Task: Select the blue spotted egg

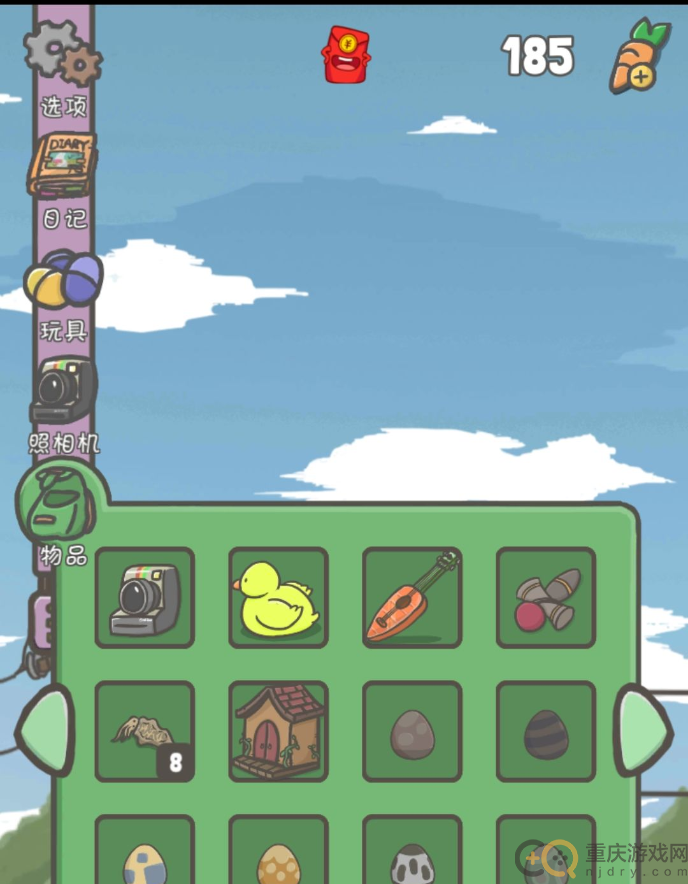Action: coord(145,858)
